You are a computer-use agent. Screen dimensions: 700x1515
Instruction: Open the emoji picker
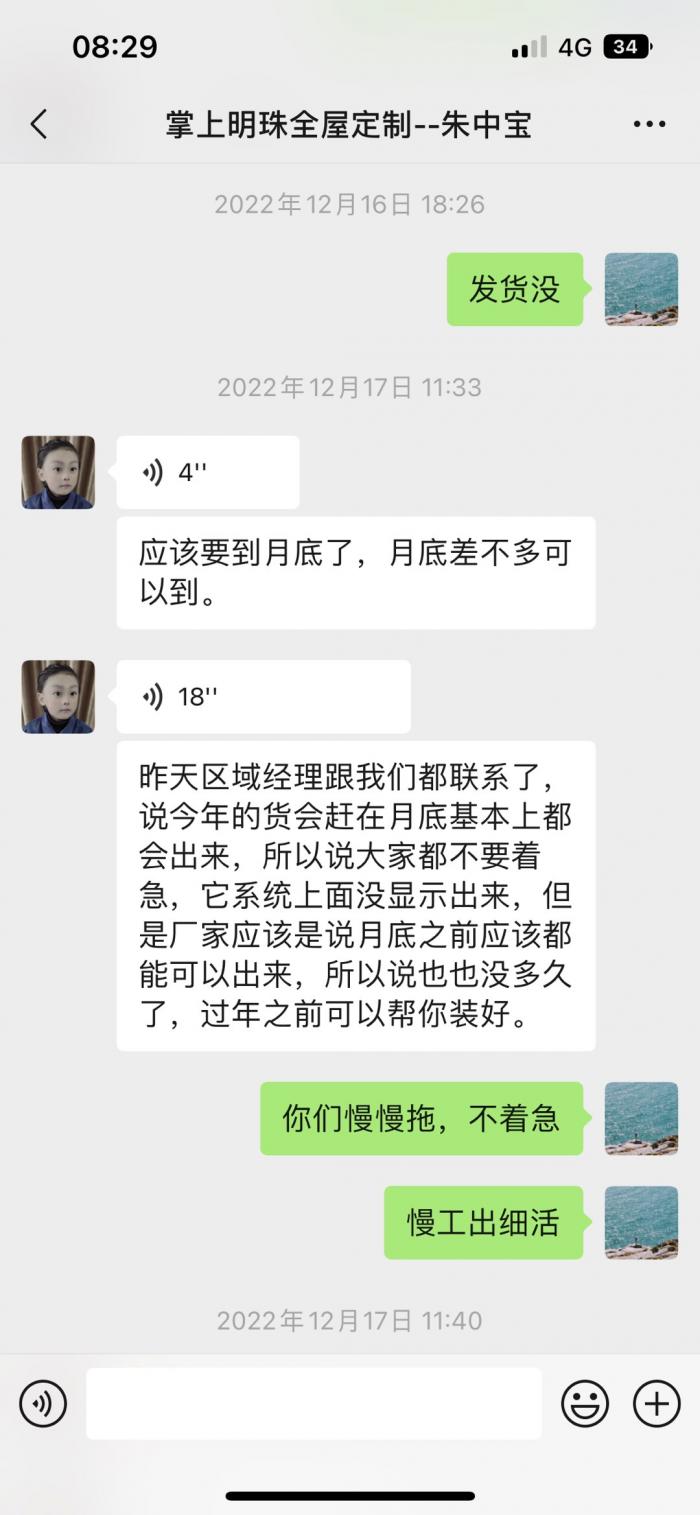585,1403
